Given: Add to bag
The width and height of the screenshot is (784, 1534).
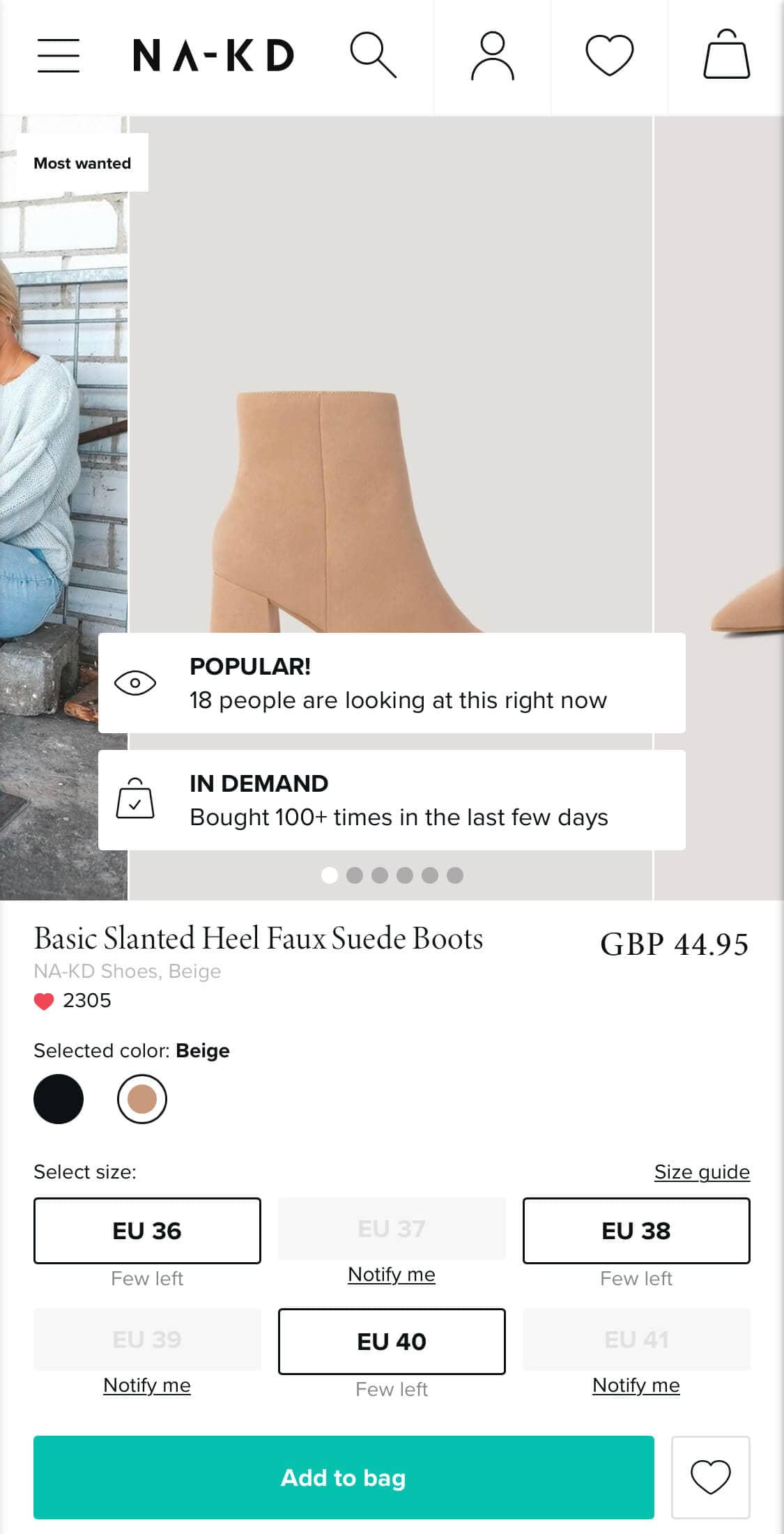Looking at the screenshot, I should (344, 1478).
